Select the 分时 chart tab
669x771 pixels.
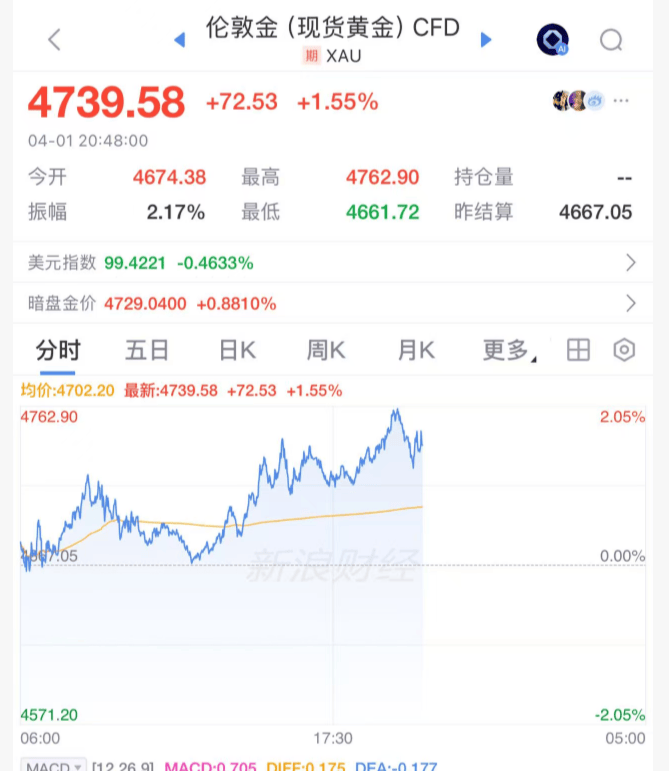click(x=57, y=350)
